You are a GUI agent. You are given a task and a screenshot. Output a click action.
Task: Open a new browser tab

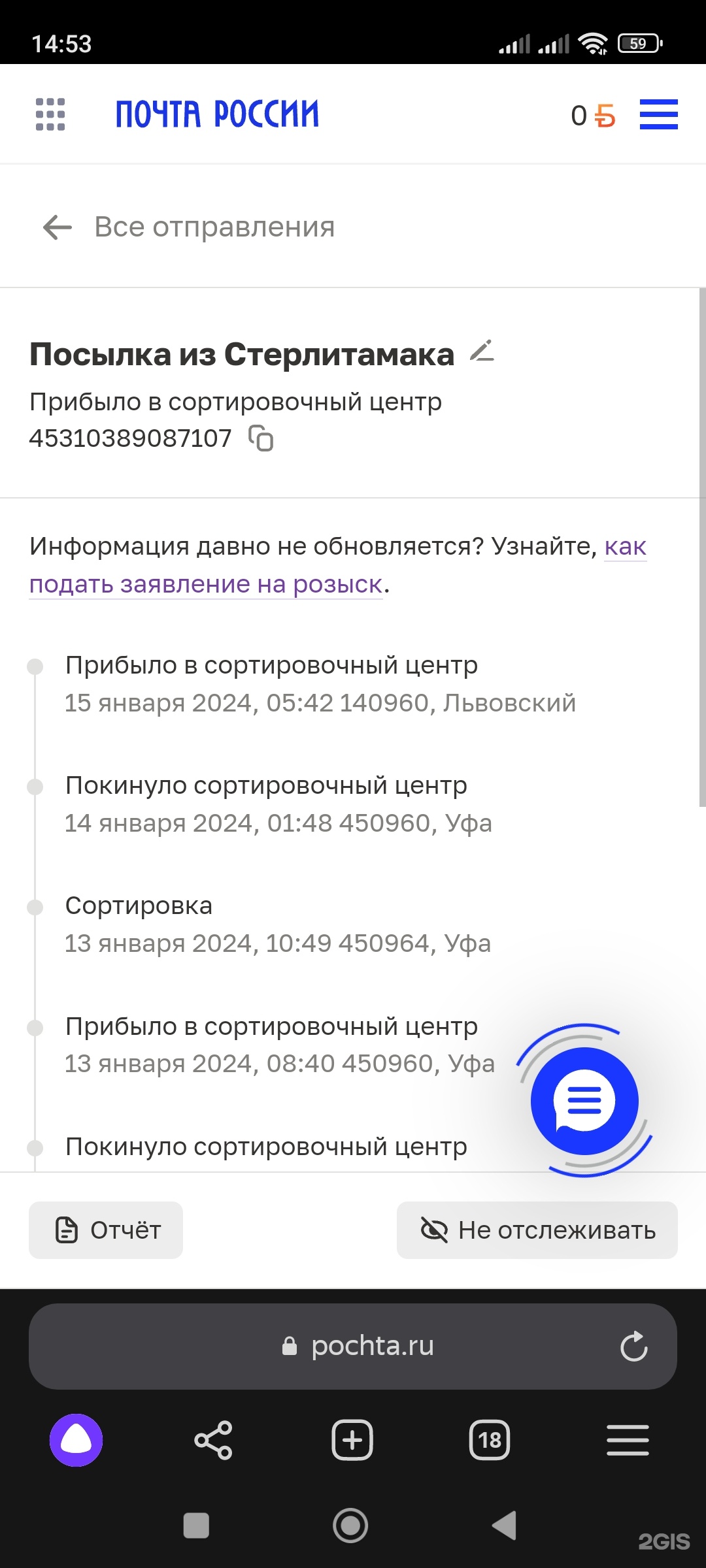click(x=352, y=1440)
